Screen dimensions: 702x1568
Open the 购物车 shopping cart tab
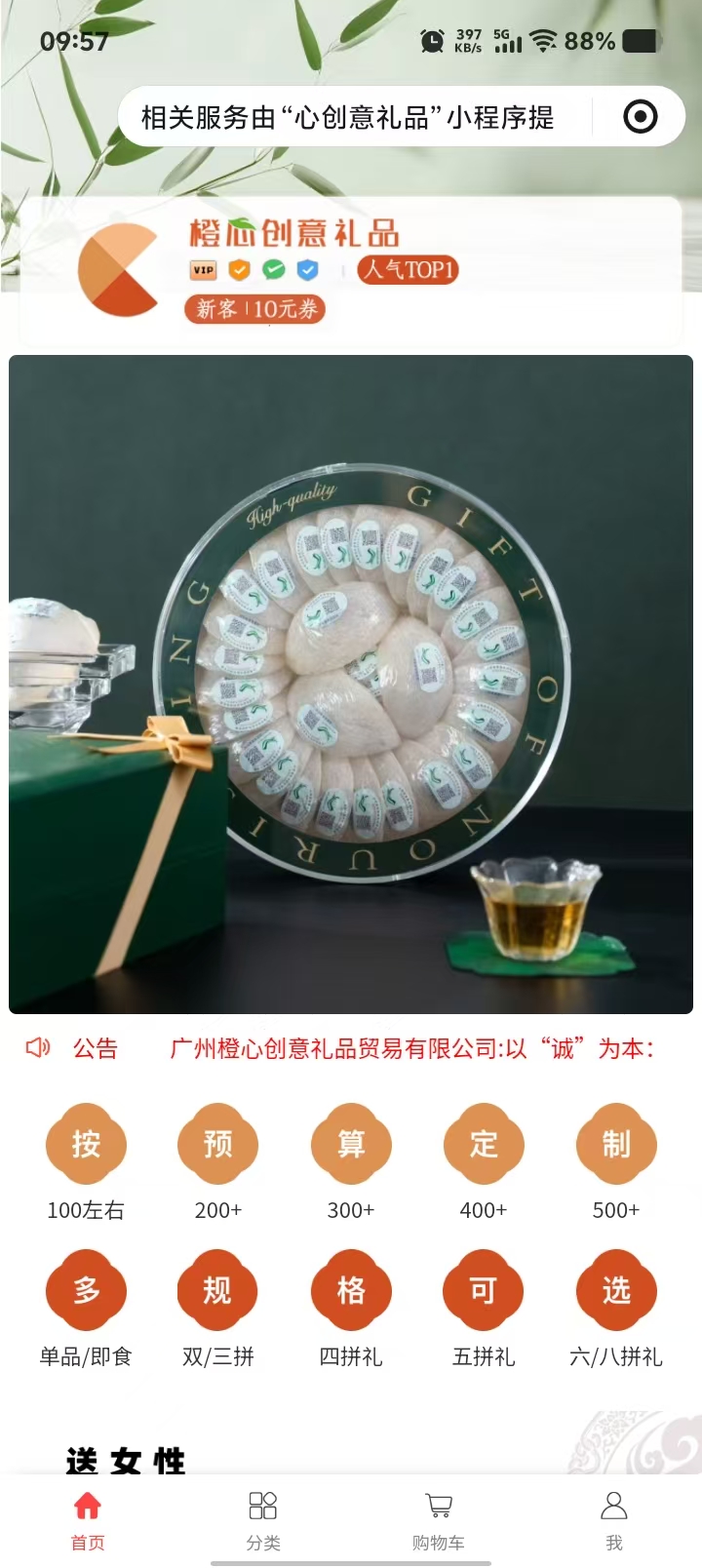[x=439, y=1519]
